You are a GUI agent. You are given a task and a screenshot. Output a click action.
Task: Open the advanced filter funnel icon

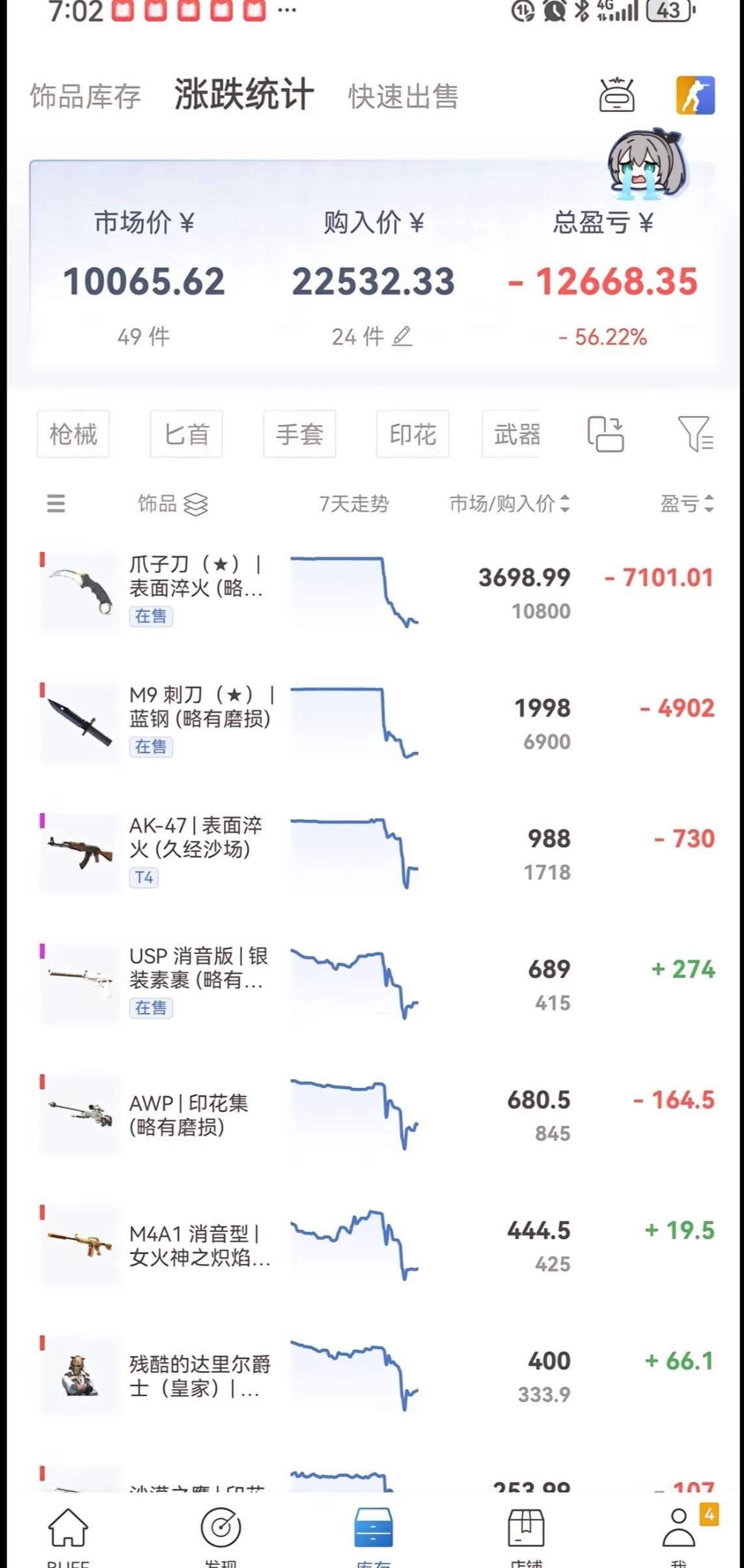pyautogui.click(x=695, y=434)
